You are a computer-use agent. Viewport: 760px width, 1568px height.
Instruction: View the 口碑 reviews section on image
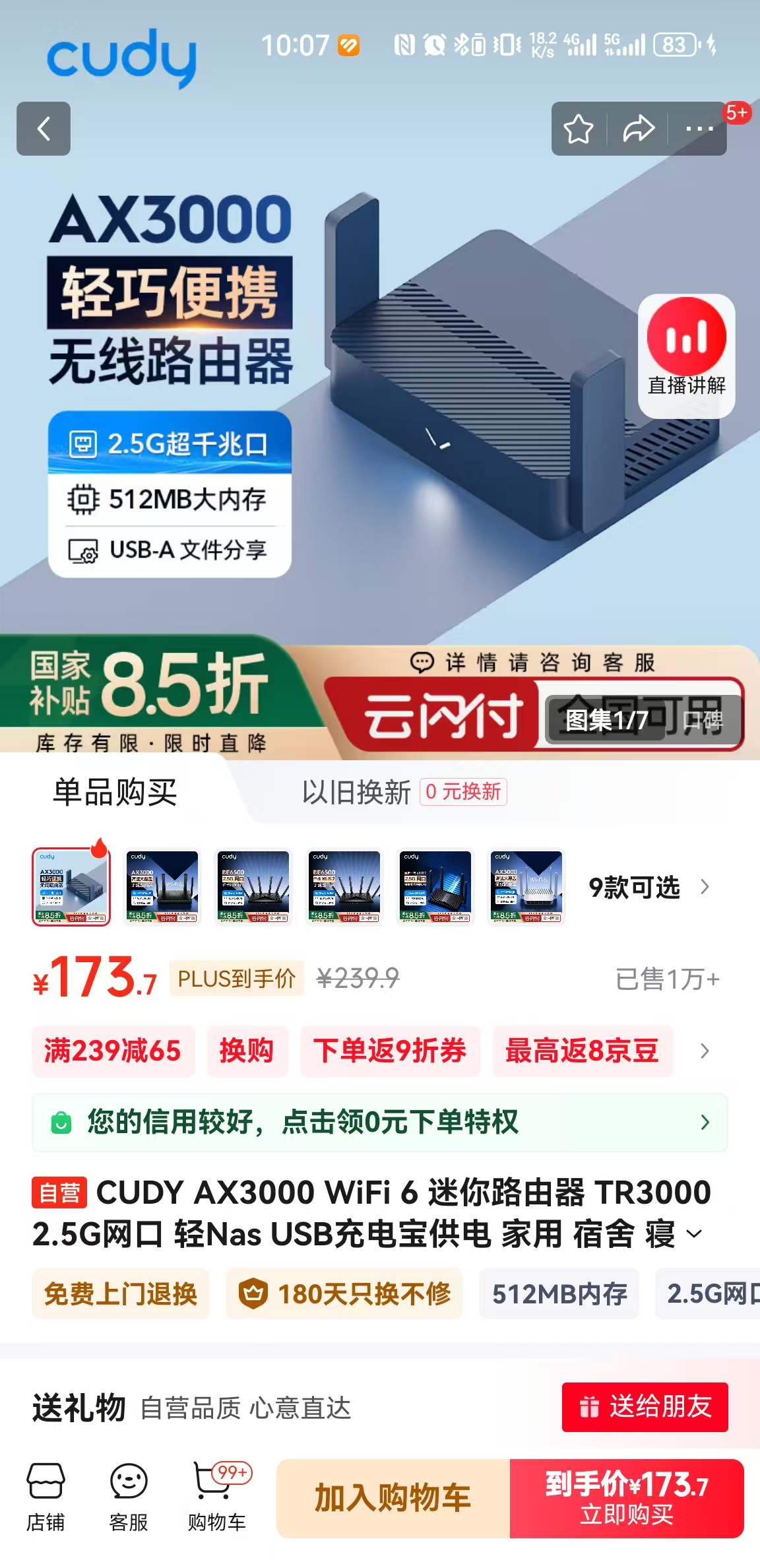click(703, 720)
